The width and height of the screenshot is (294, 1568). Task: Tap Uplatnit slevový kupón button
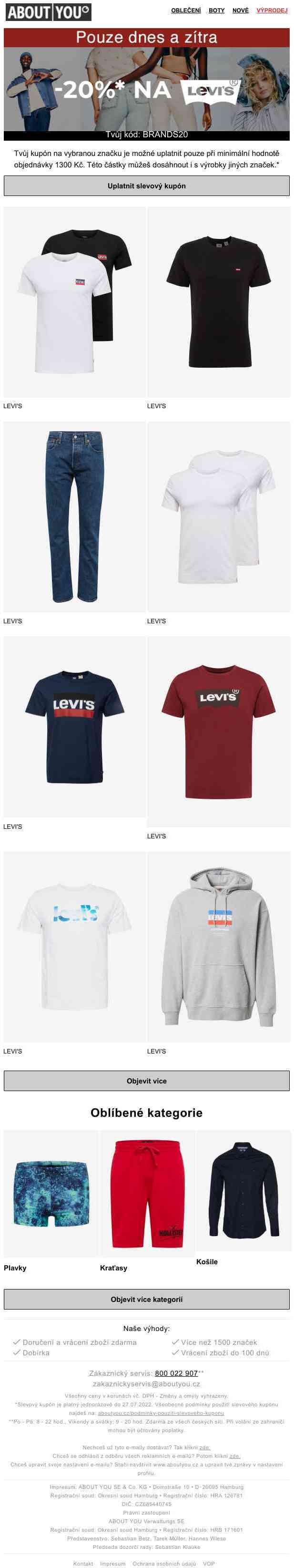pos(147,186)
